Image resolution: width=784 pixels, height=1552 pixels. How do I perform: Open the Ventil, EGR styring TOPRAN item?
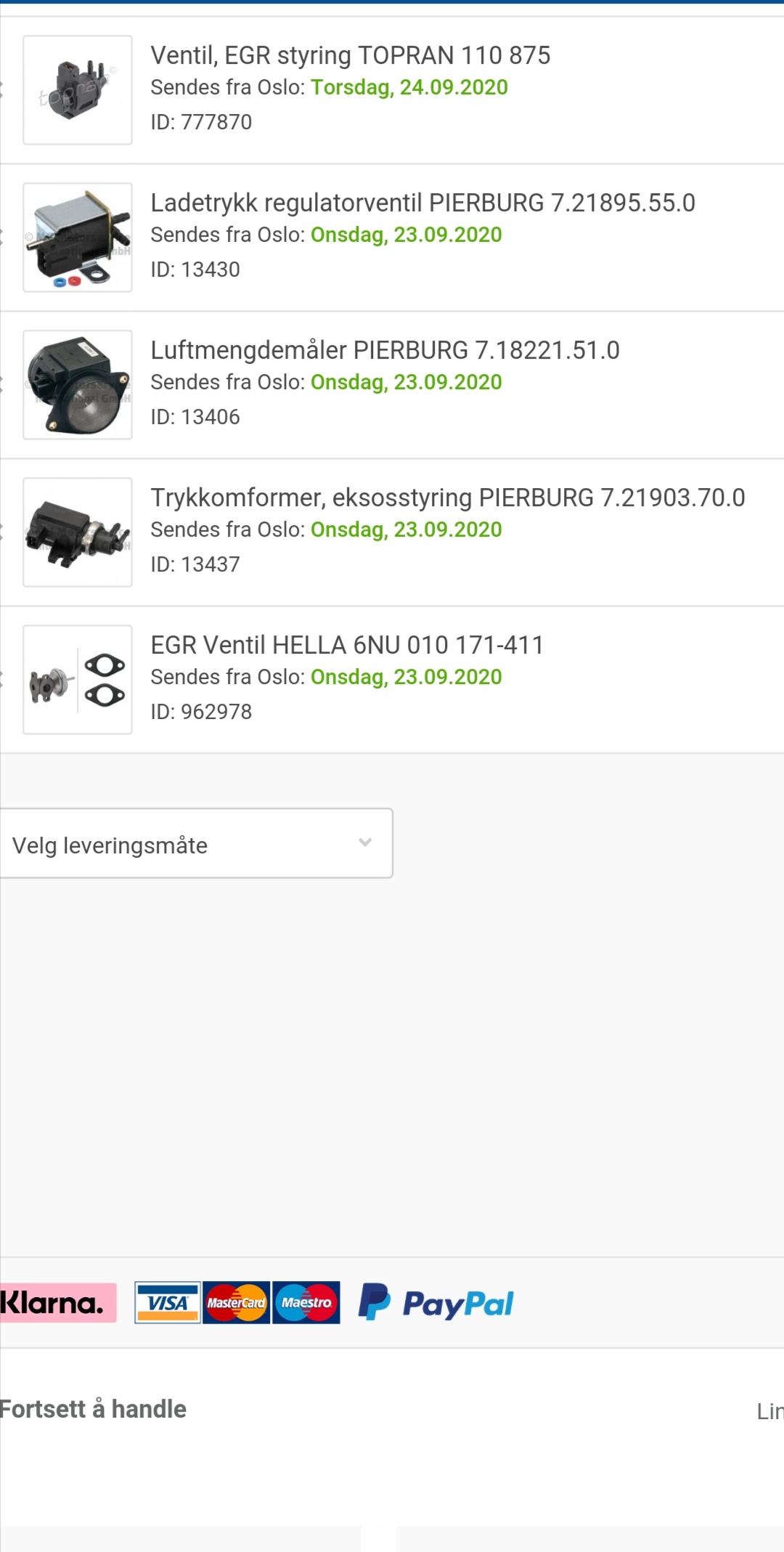350,56
